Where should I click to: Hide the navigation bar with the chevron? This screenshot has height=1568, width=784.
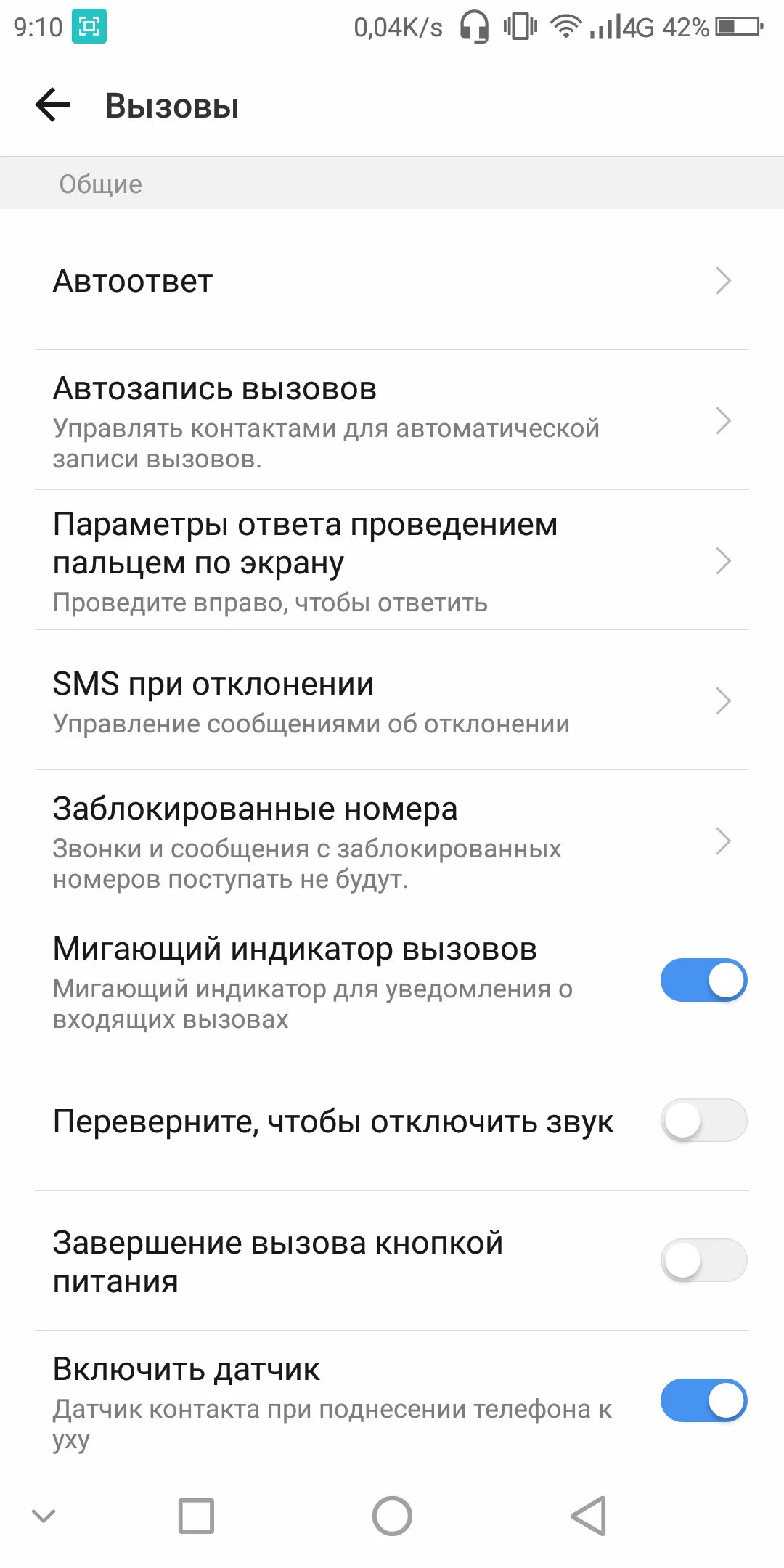(x=44, y=1516)
